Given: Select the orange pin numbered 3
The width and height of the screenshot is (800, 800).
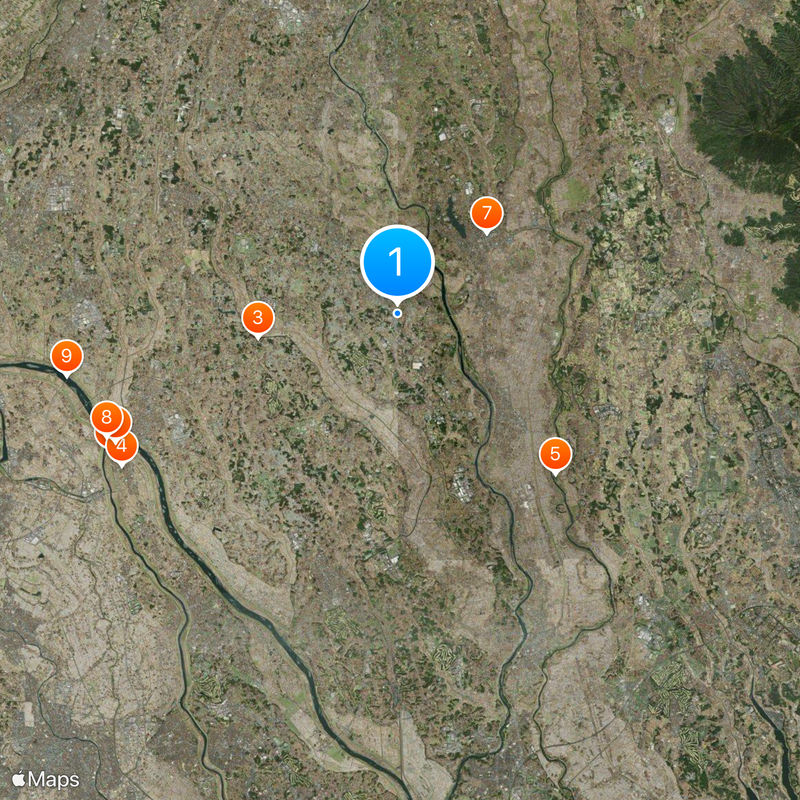Looking at the screenshot, I should click(x=258, y=319).
